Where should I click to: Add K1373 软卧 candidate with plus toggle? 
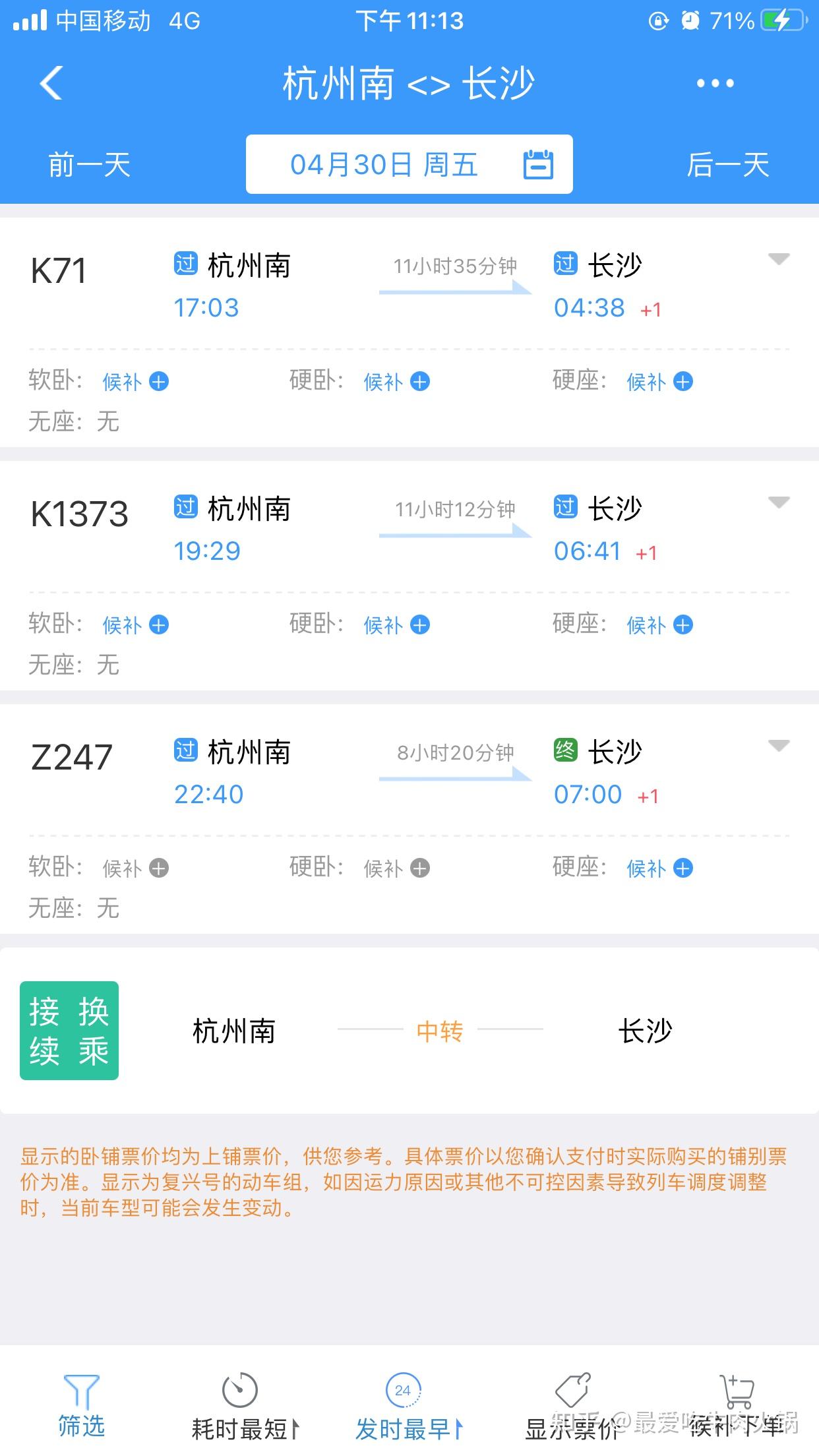click(158, 624)
